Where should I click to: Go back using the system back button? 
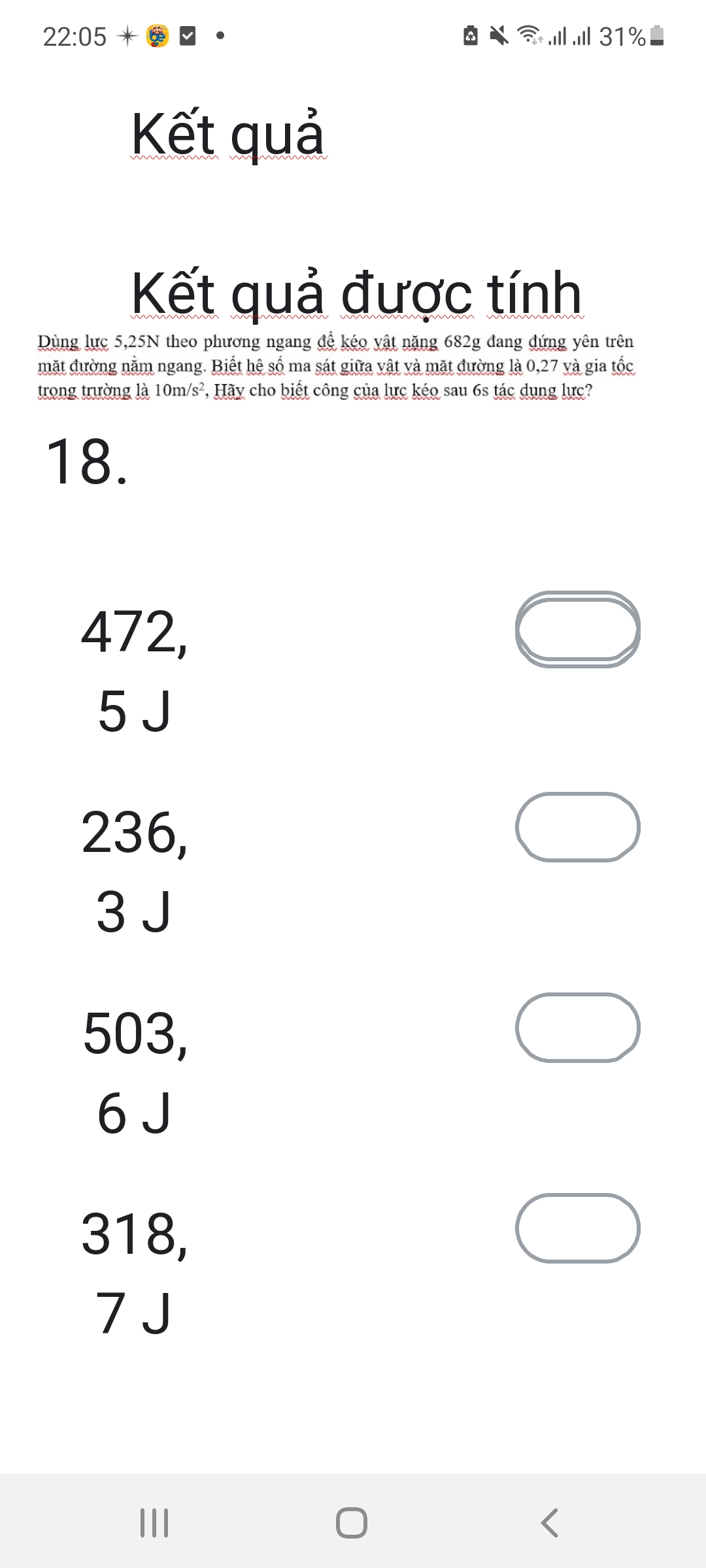tap(550, 1523)
